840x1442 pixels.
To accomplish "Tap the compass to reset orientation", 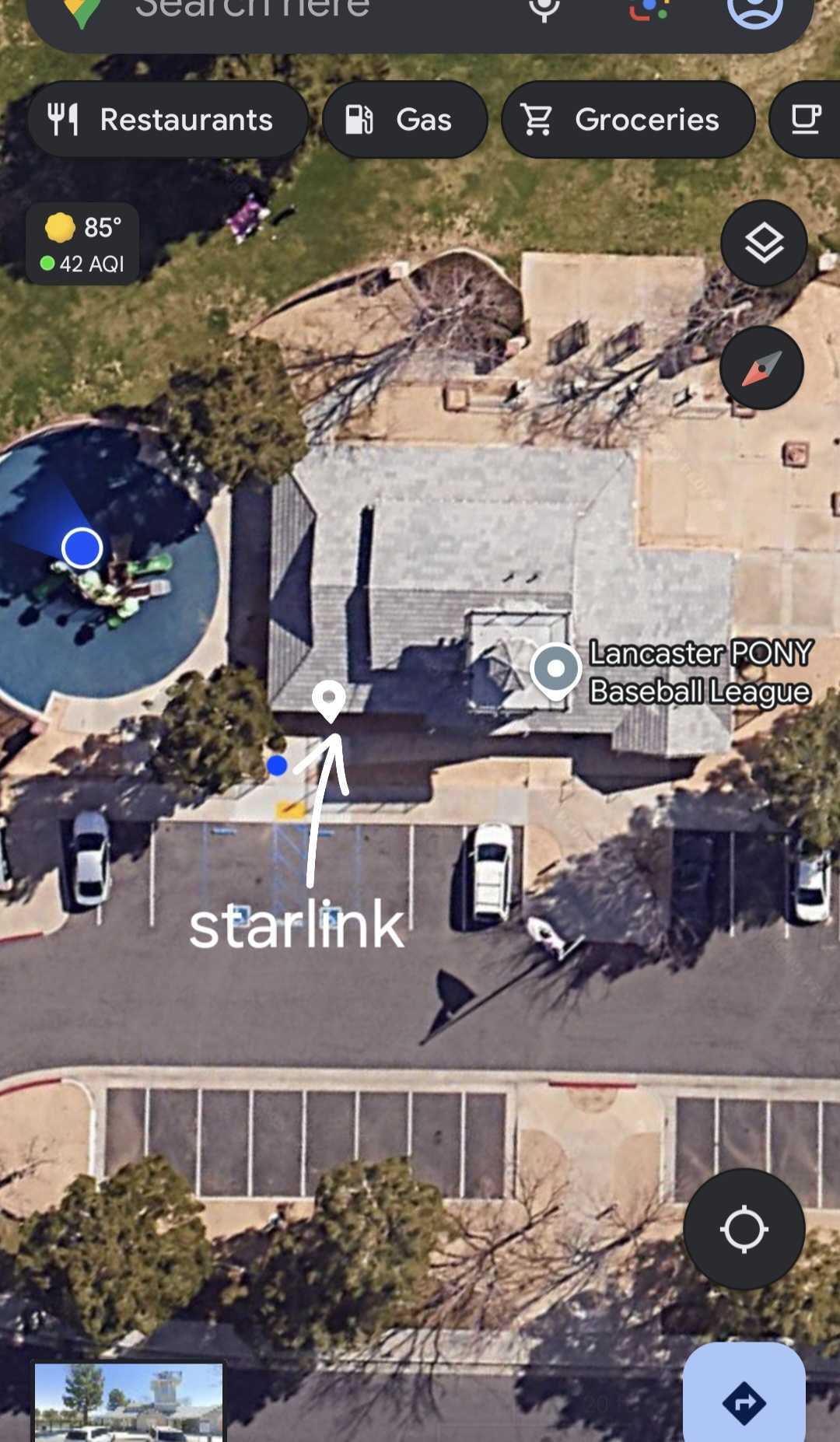I will point(761,368).
